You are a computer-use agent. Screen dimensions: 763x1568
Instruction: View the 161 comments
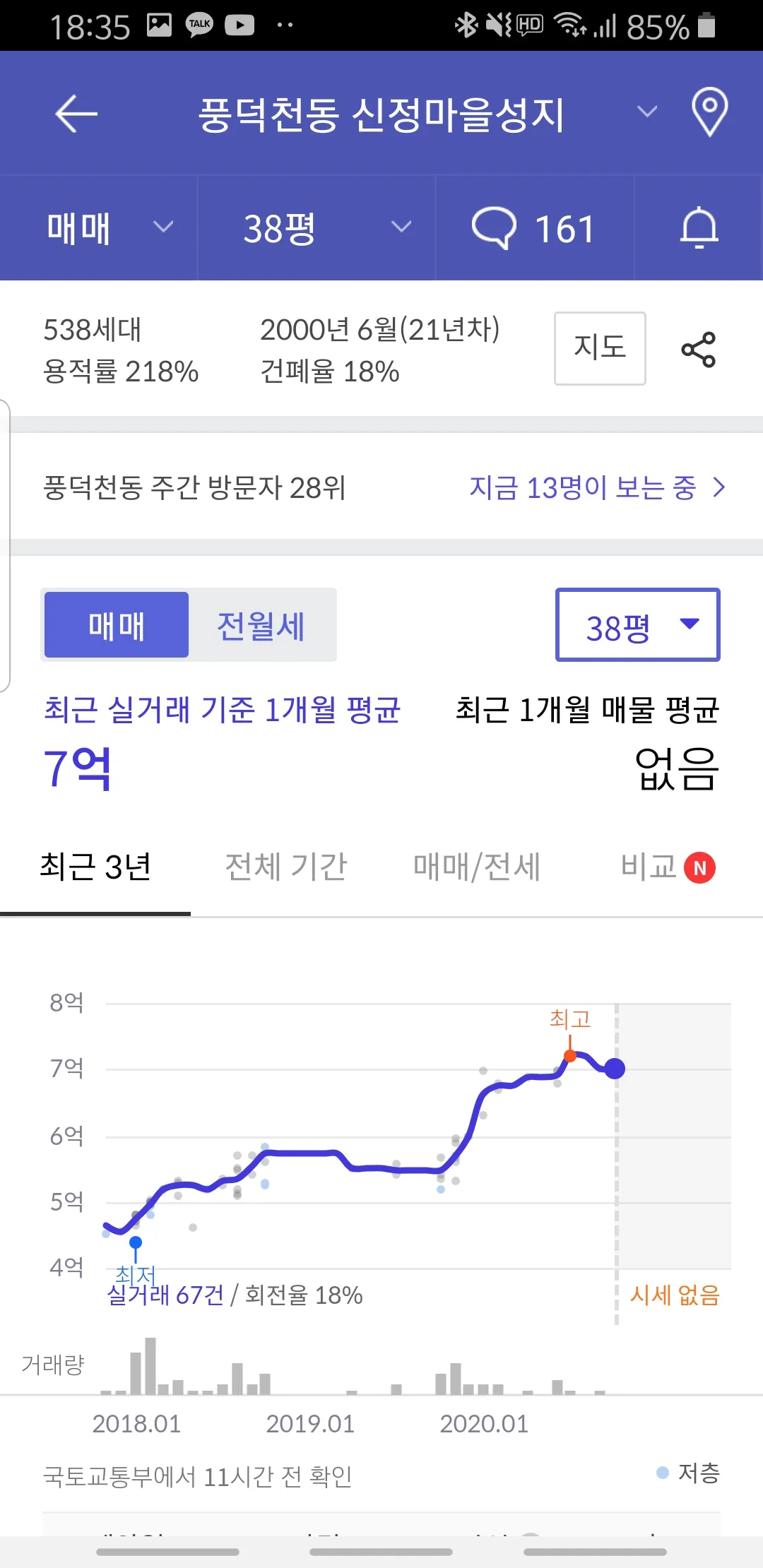(534, 228)
